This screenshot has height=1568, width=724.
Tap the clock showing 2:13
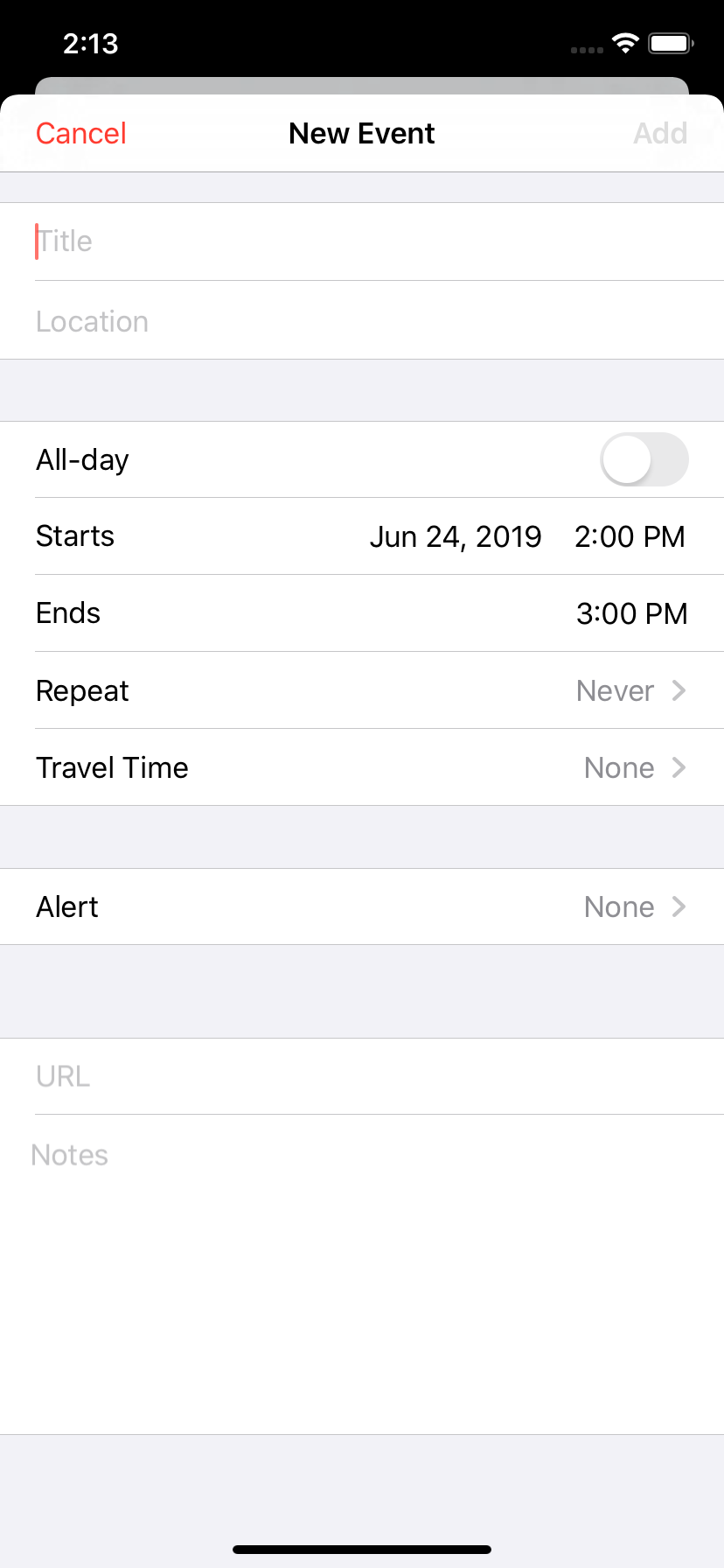90,44
